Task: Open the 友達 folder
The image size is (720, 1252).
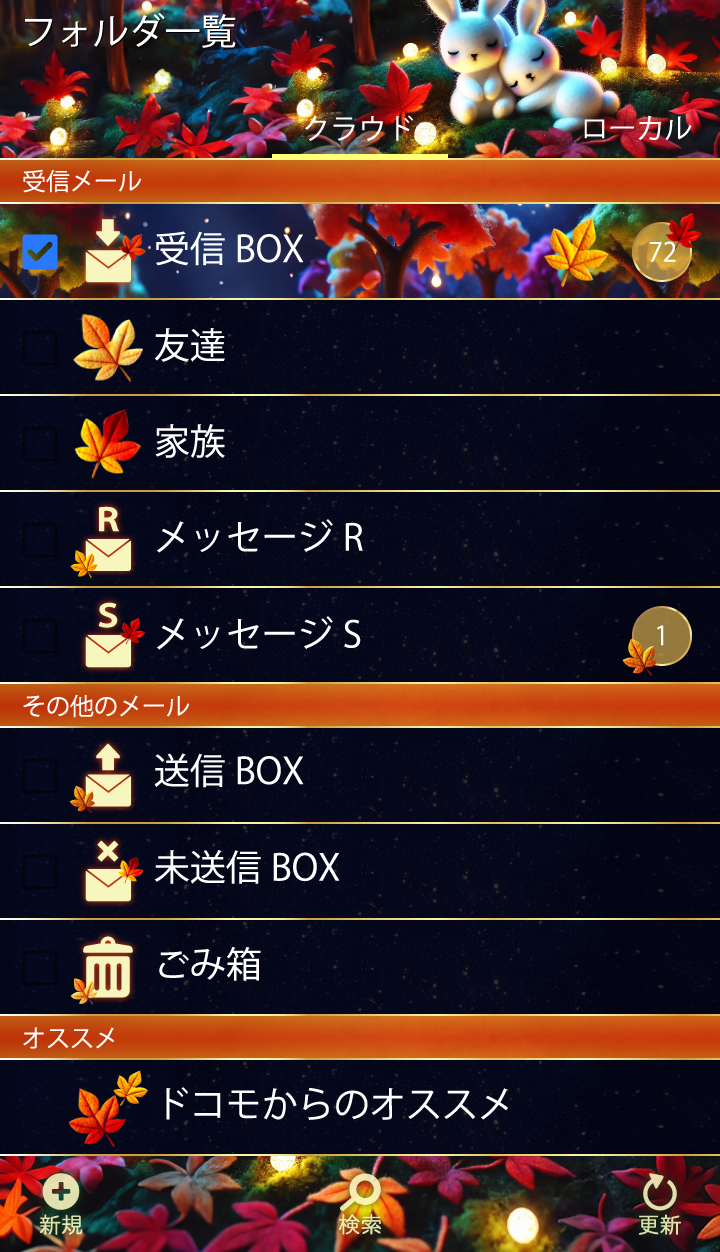Action: [190, 346]
